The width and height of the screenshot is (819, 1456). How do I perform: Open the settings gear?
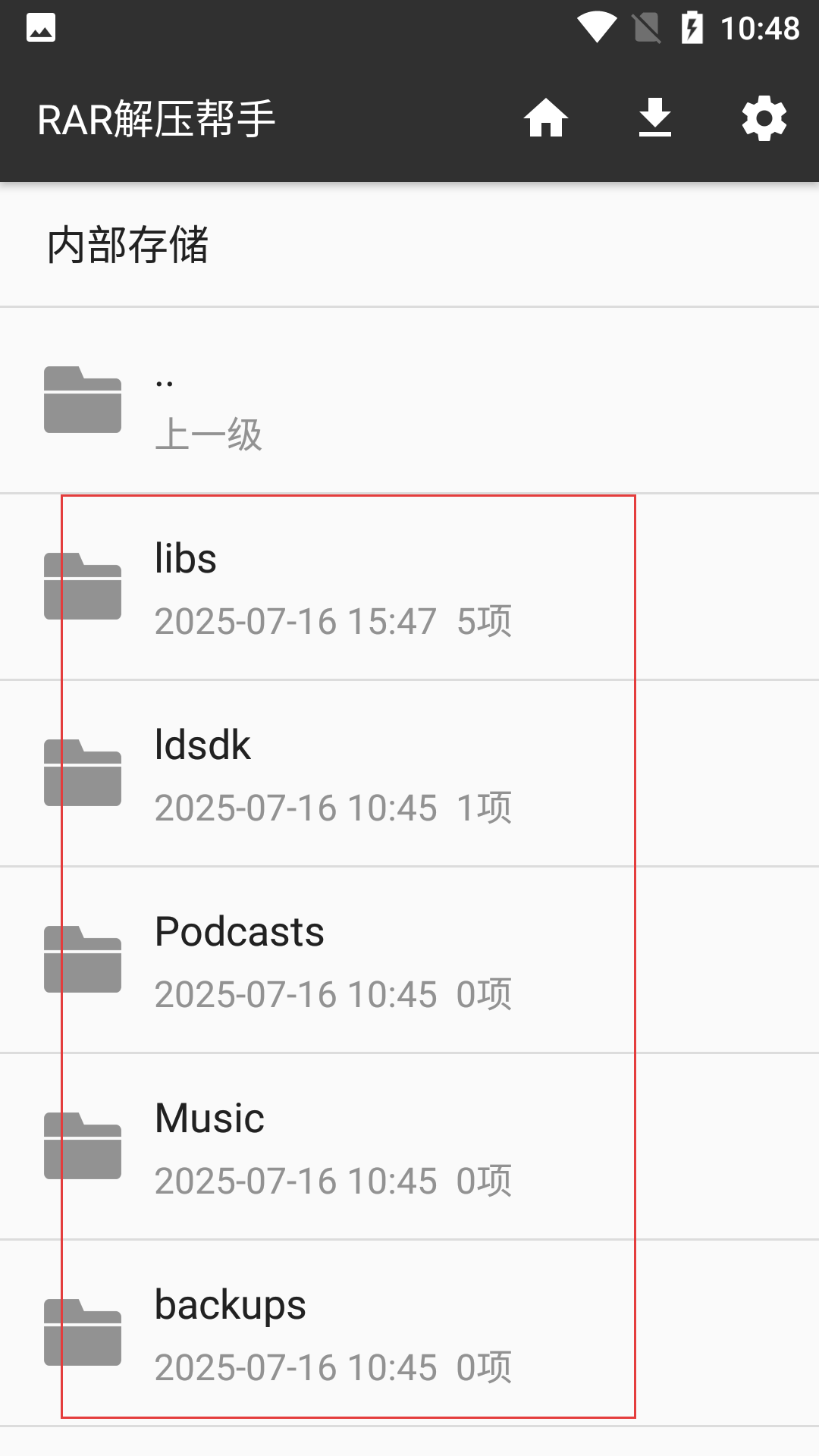pyautogui.click(x=764, y=118)
